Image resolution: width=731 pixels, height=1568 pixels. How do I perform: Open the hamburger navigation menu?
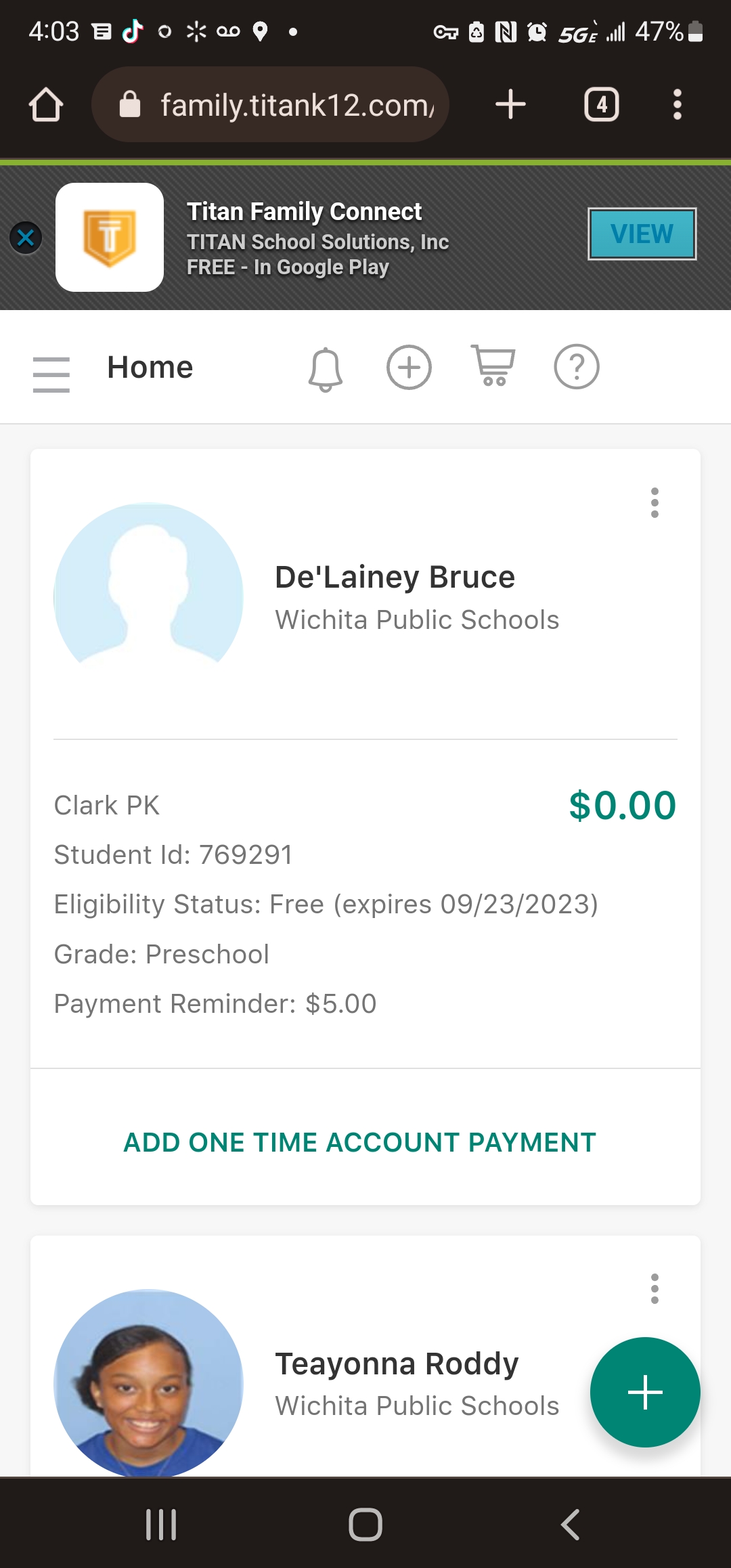coord(51,374)
